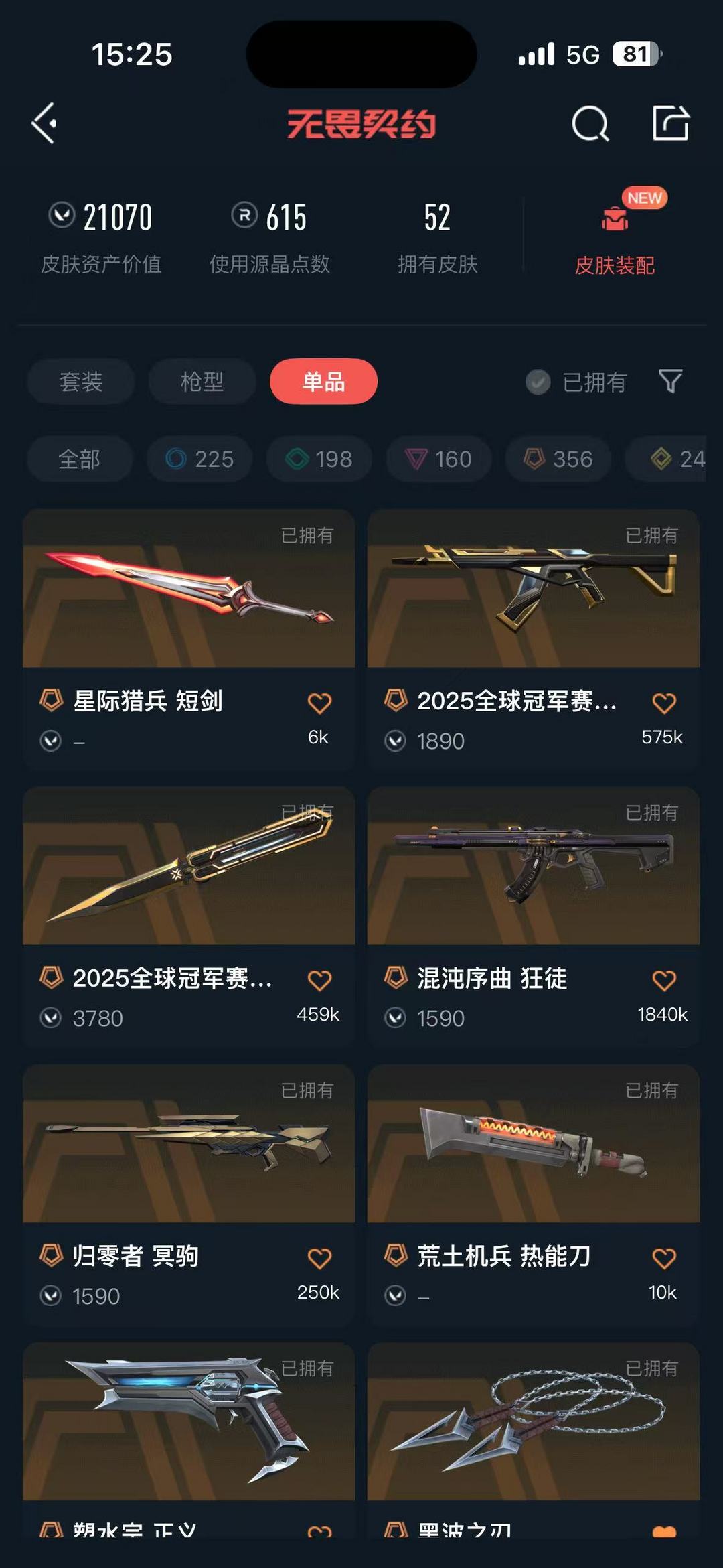Favorite the 荒土机兵 热能刀 skin

pos(663,1257)
